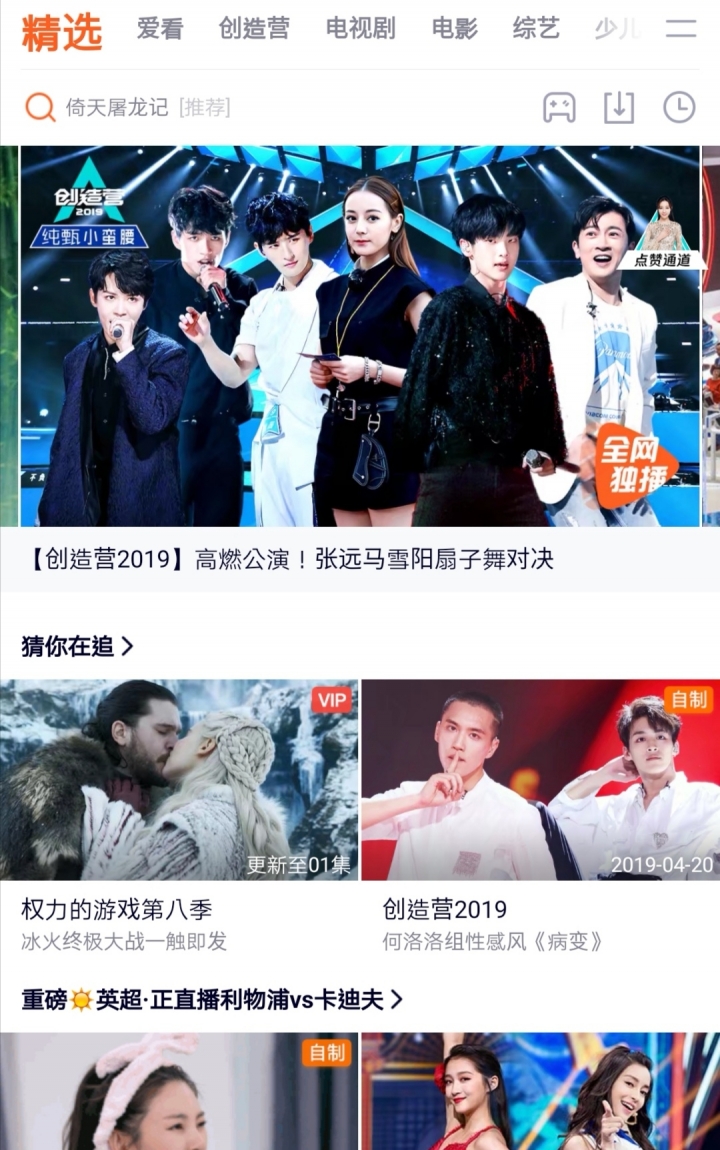Switch to the 综艺 tab
720x1150 pixels.
point(536,29)
